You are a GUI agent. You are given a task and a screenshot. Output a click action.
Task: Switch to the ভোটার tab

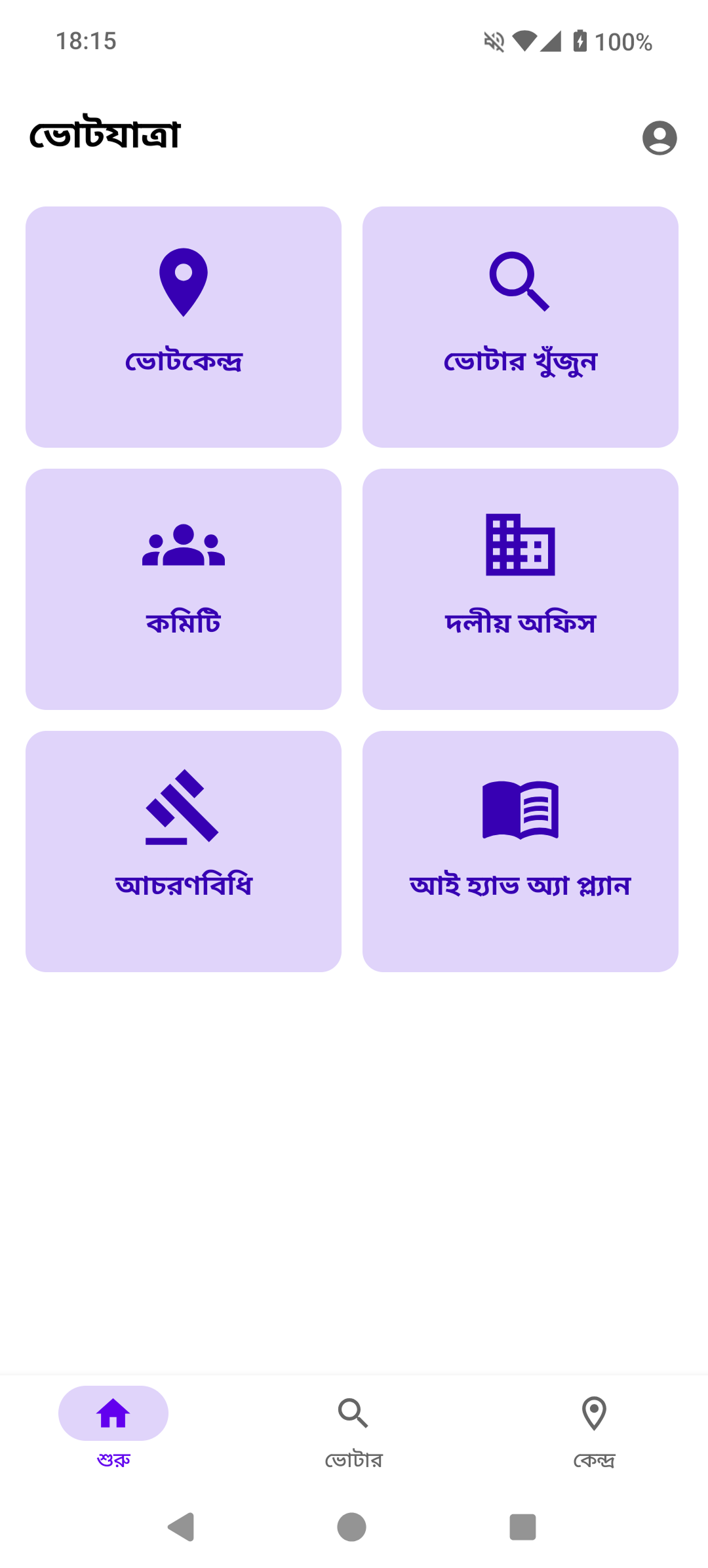pyautogui.click(x=353, y=1429)
